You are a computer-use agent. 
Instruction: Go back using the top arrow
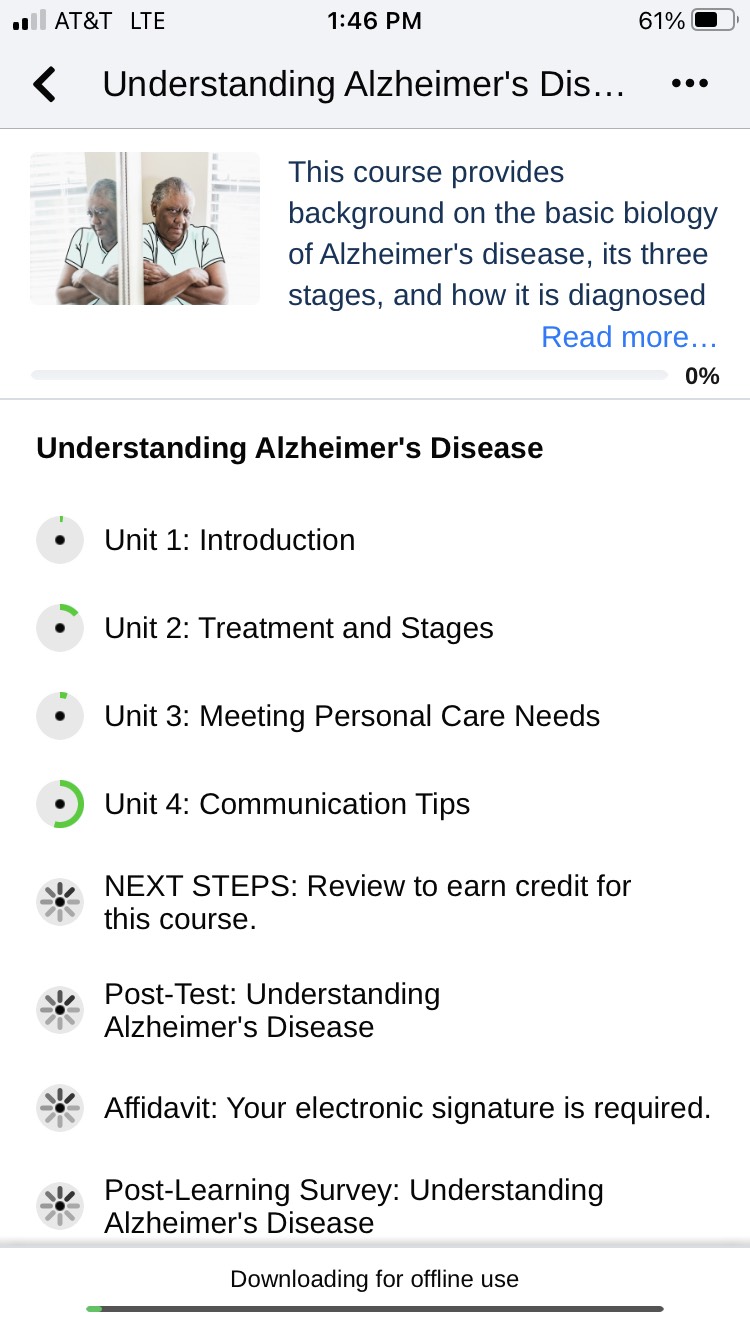[45, 85]
